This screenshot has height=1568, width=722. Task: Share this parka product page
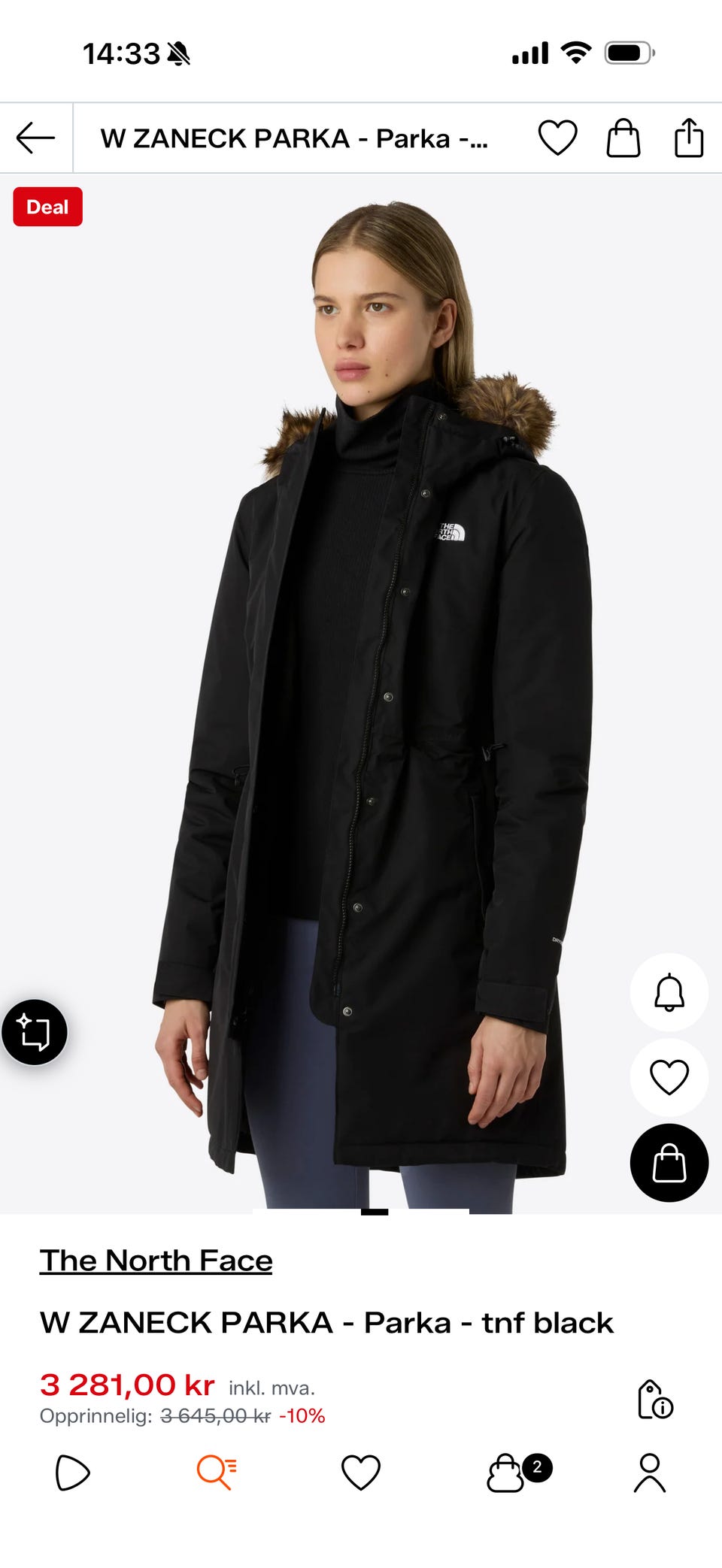(x=689, y=138)
